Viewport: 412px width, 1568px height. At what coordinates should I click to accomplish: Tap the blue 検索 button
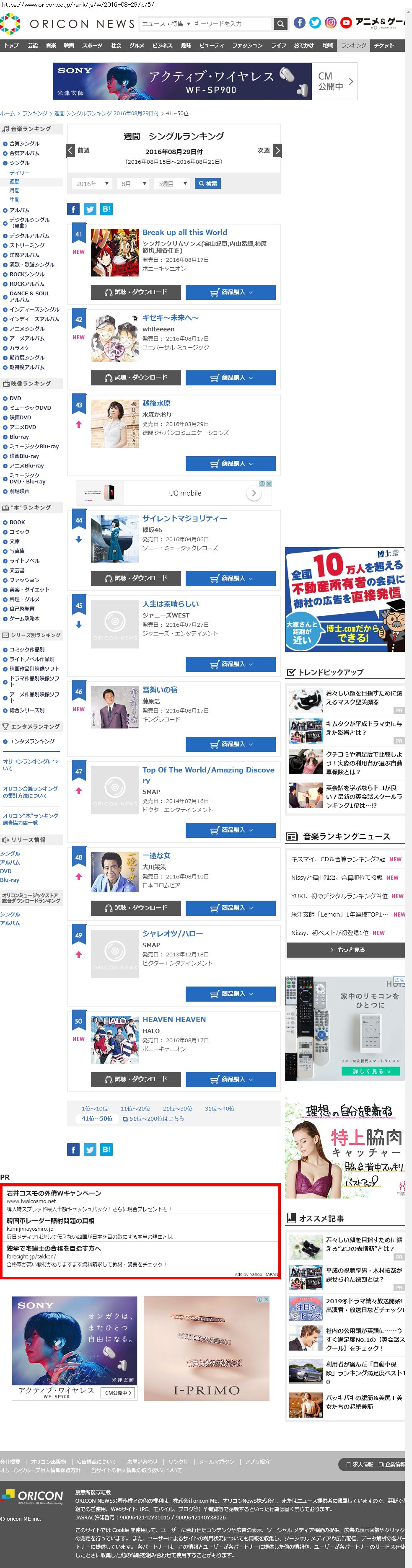pos(207,184)
